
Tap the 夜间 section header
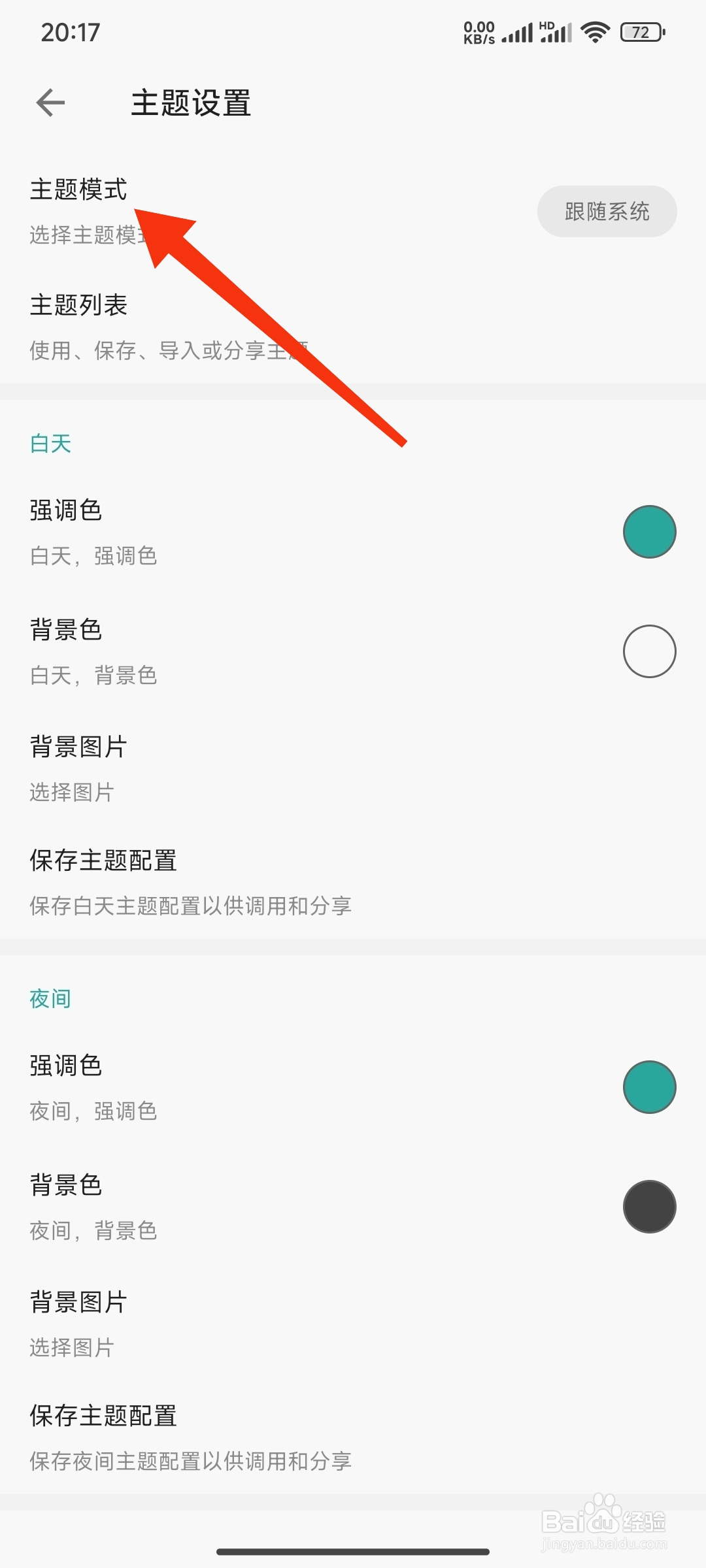[x=51, y=997]
